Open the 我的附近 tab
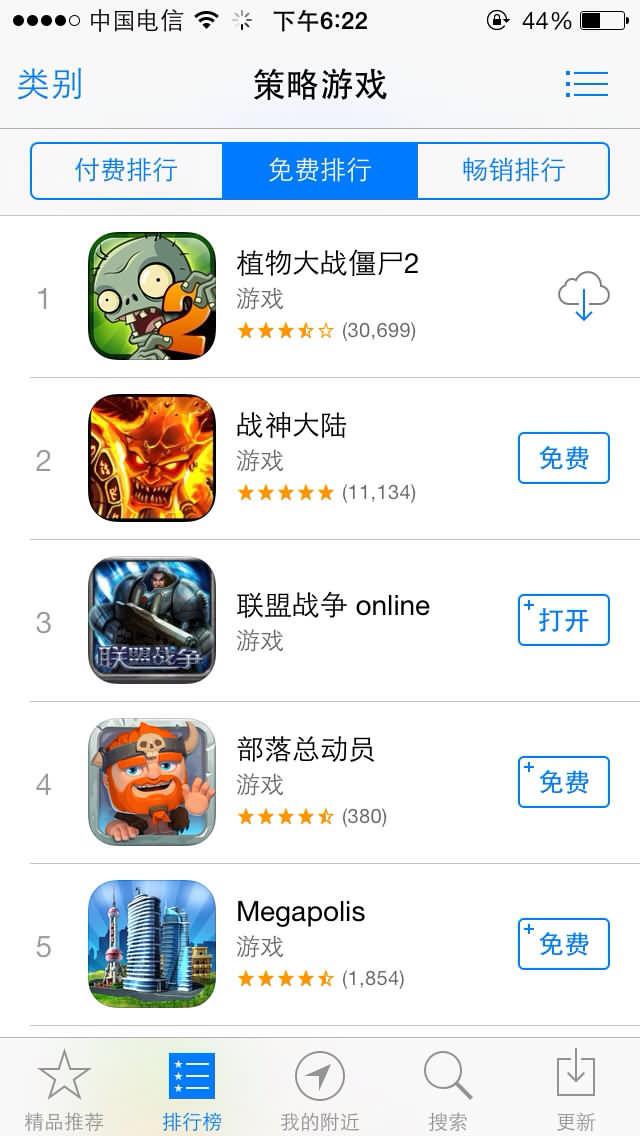Viewport: 640px width, 1136px height. (320, 1088)
